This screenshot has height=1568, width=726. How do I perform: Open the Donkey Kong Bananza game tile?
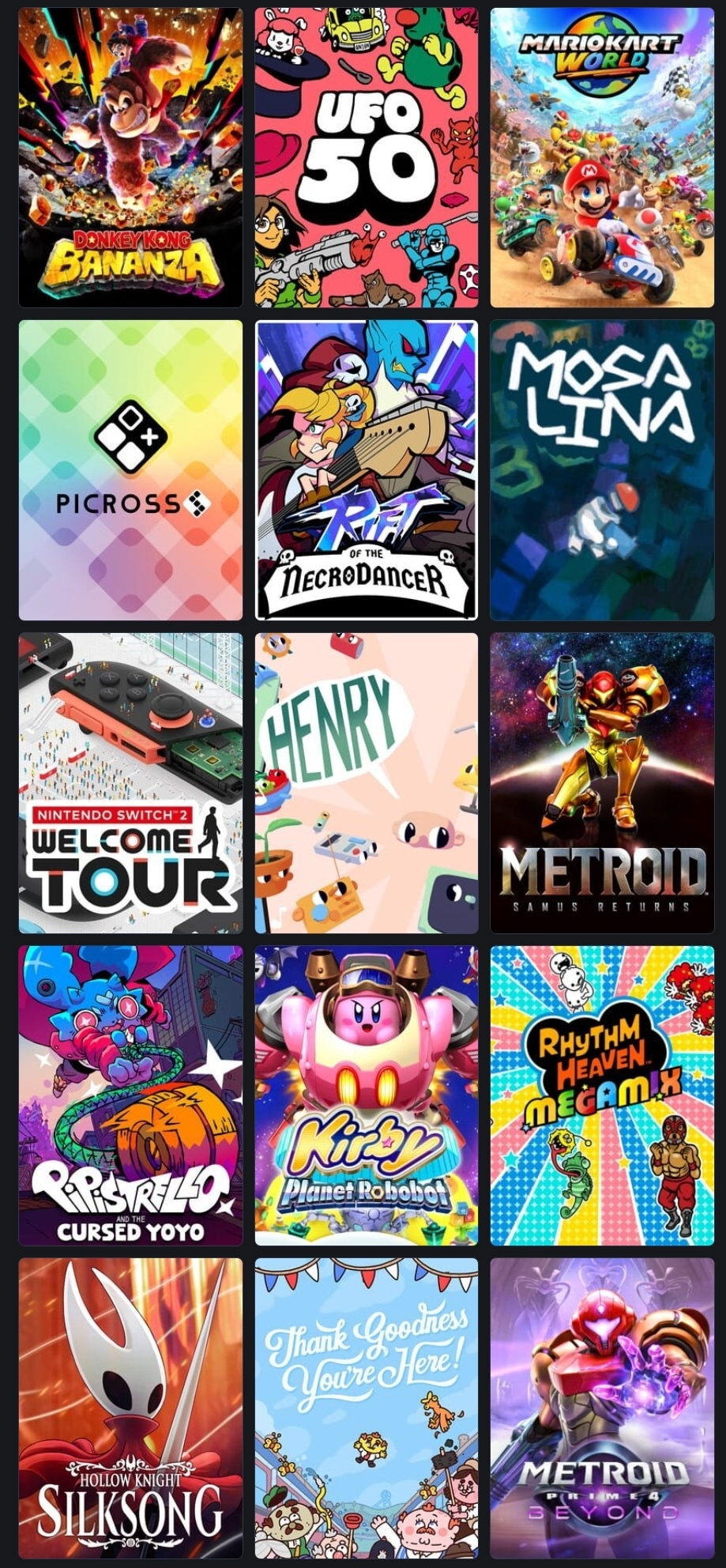pos(130,157)
